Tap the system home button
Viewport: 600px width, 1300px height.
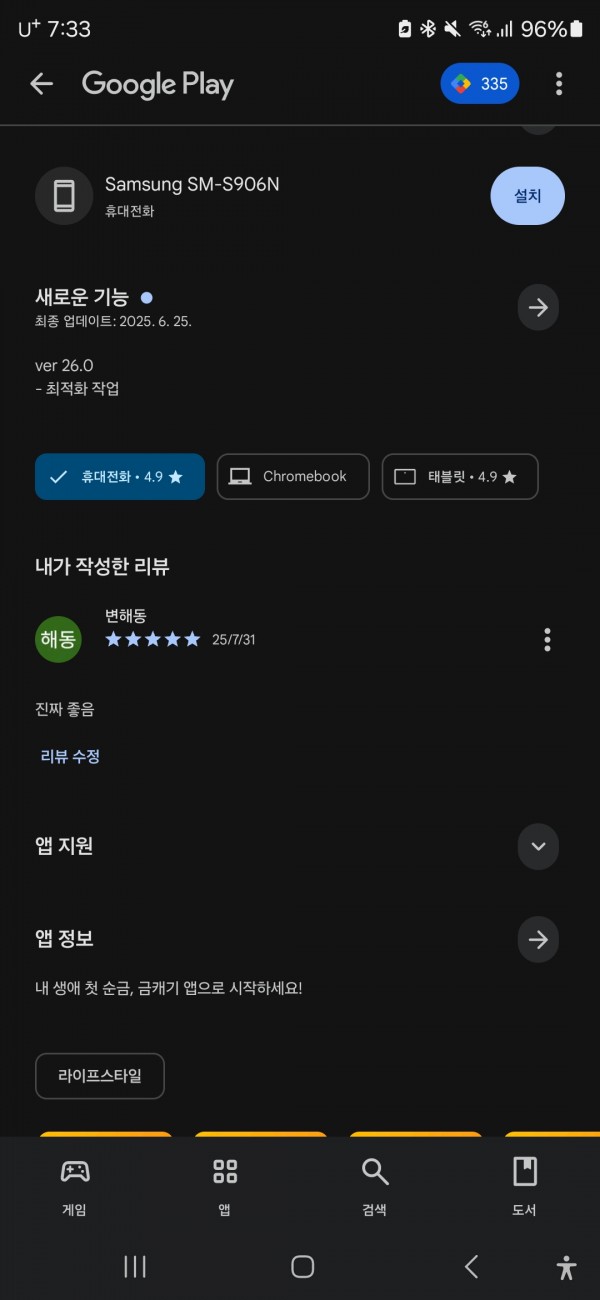click(302, 1267)
